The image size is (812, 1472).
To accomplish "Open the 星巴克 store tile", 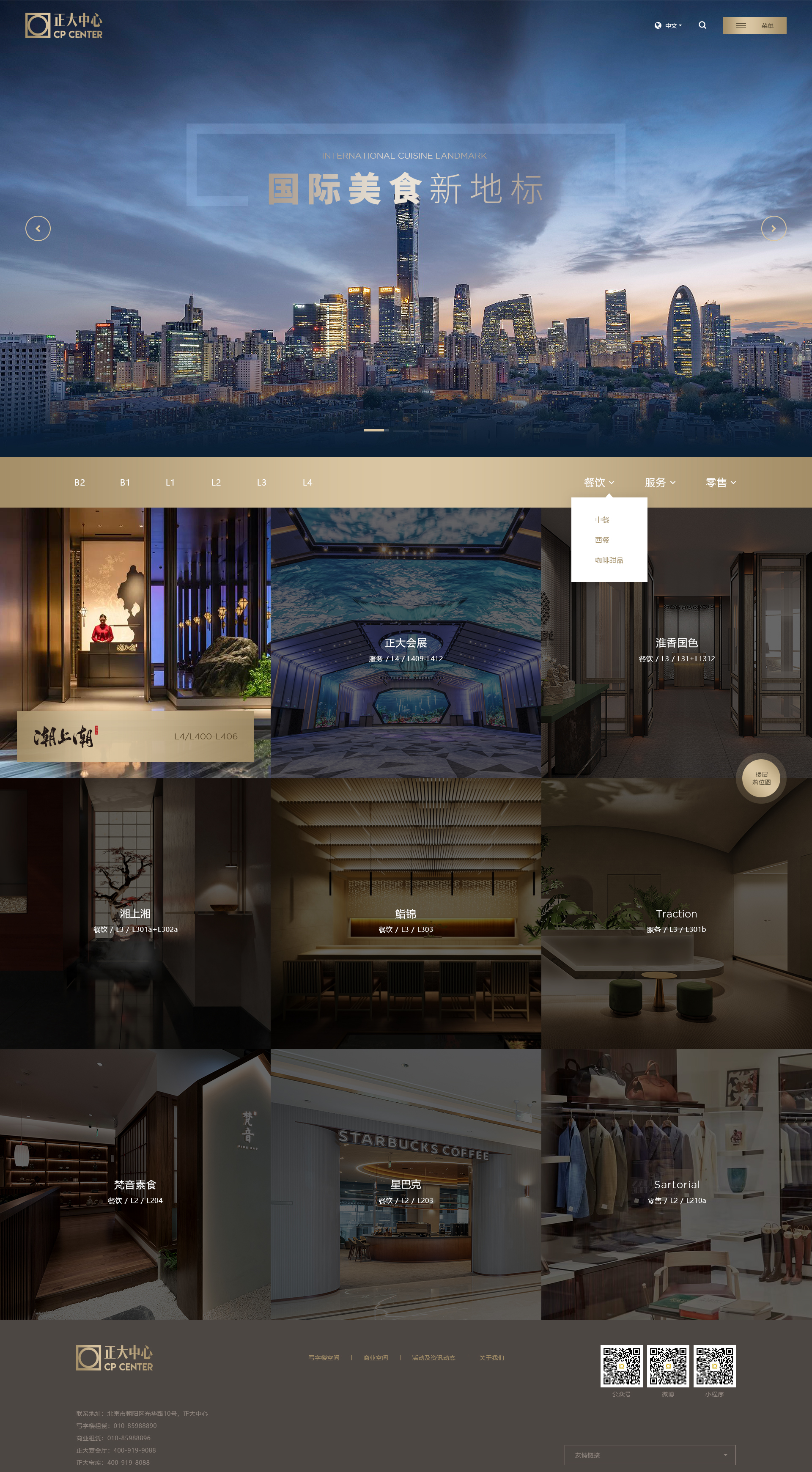I will click(x=406, y=1184).
